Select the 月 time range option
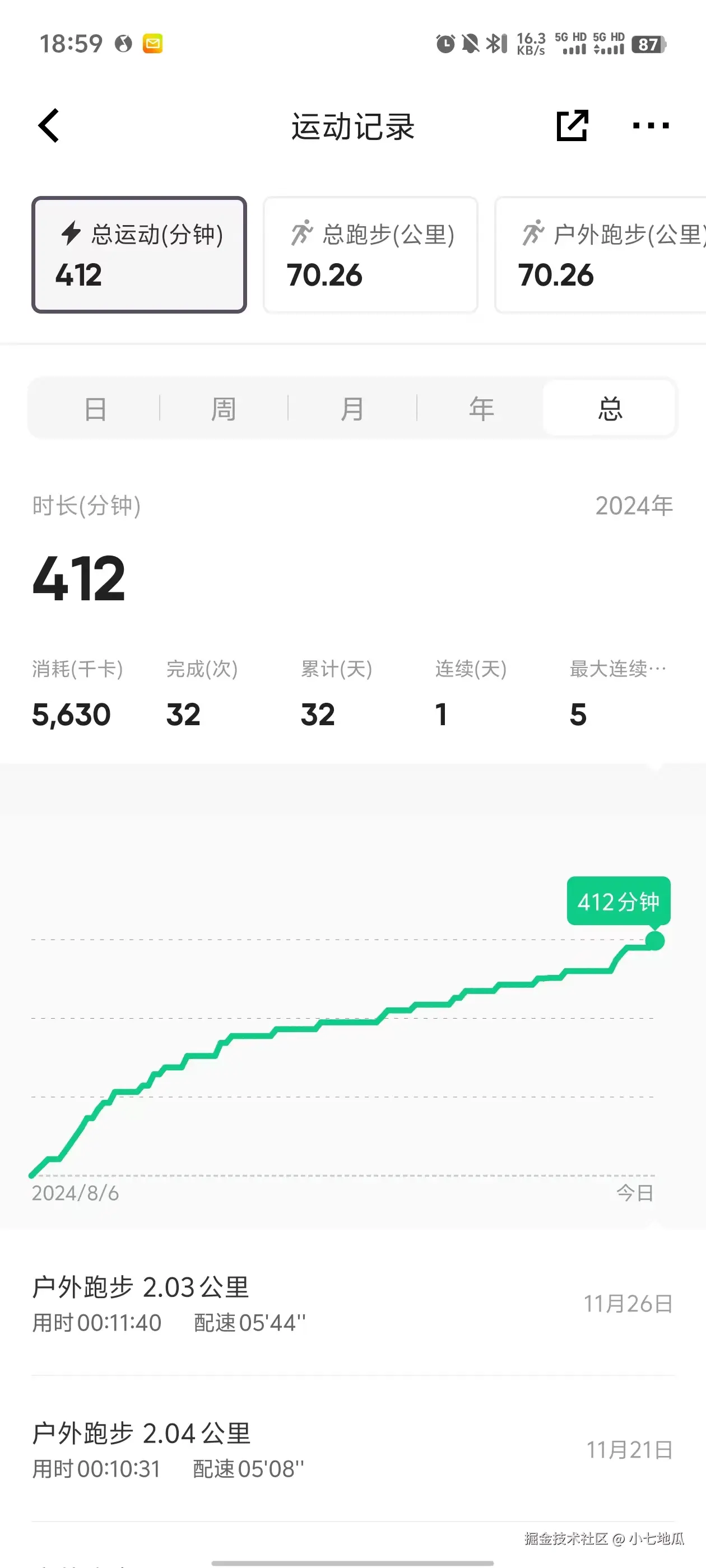Image resolution: width=706 pixels, height=1568 pixels. (352, 408)
